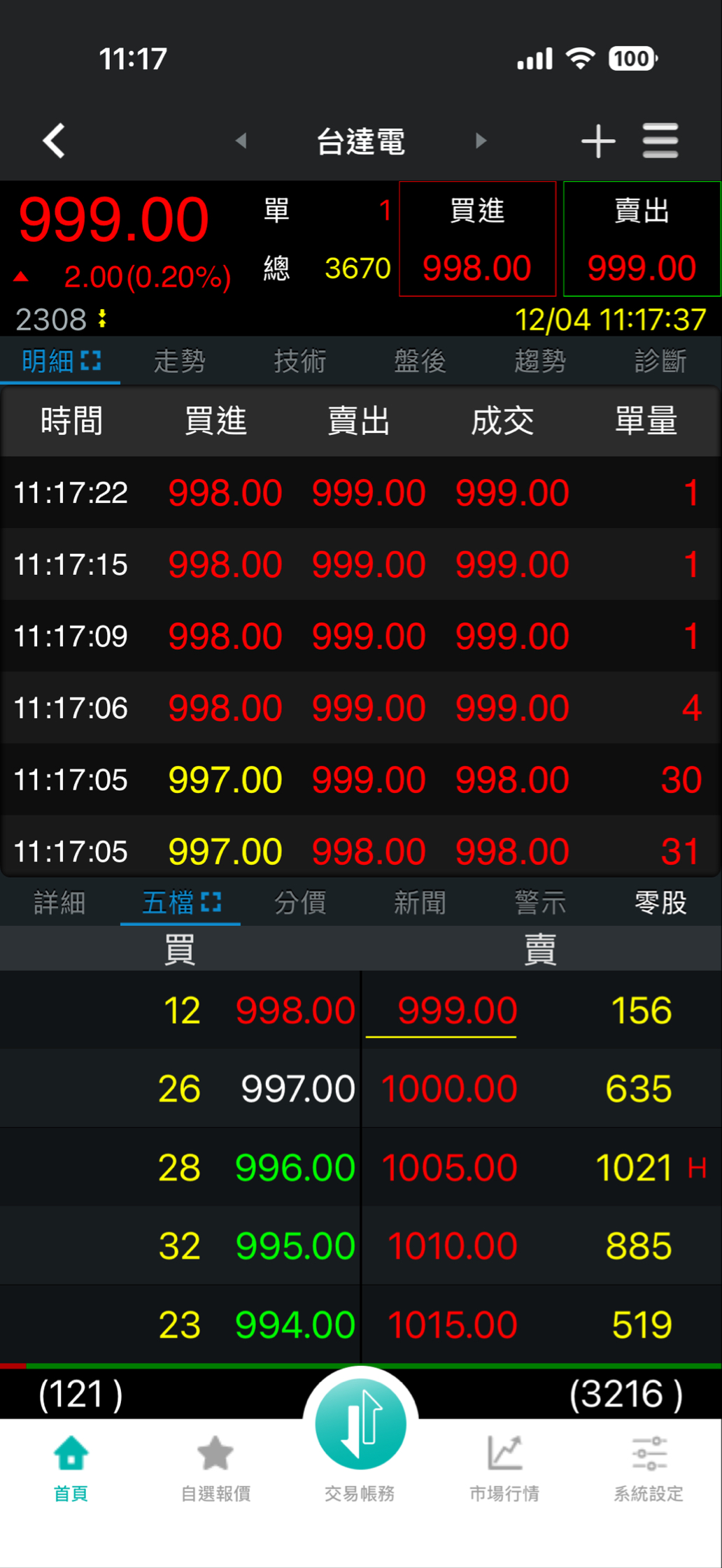This screenshot has height=1568, width=722.
Task: View the 警示 tab
Action: 540,903
